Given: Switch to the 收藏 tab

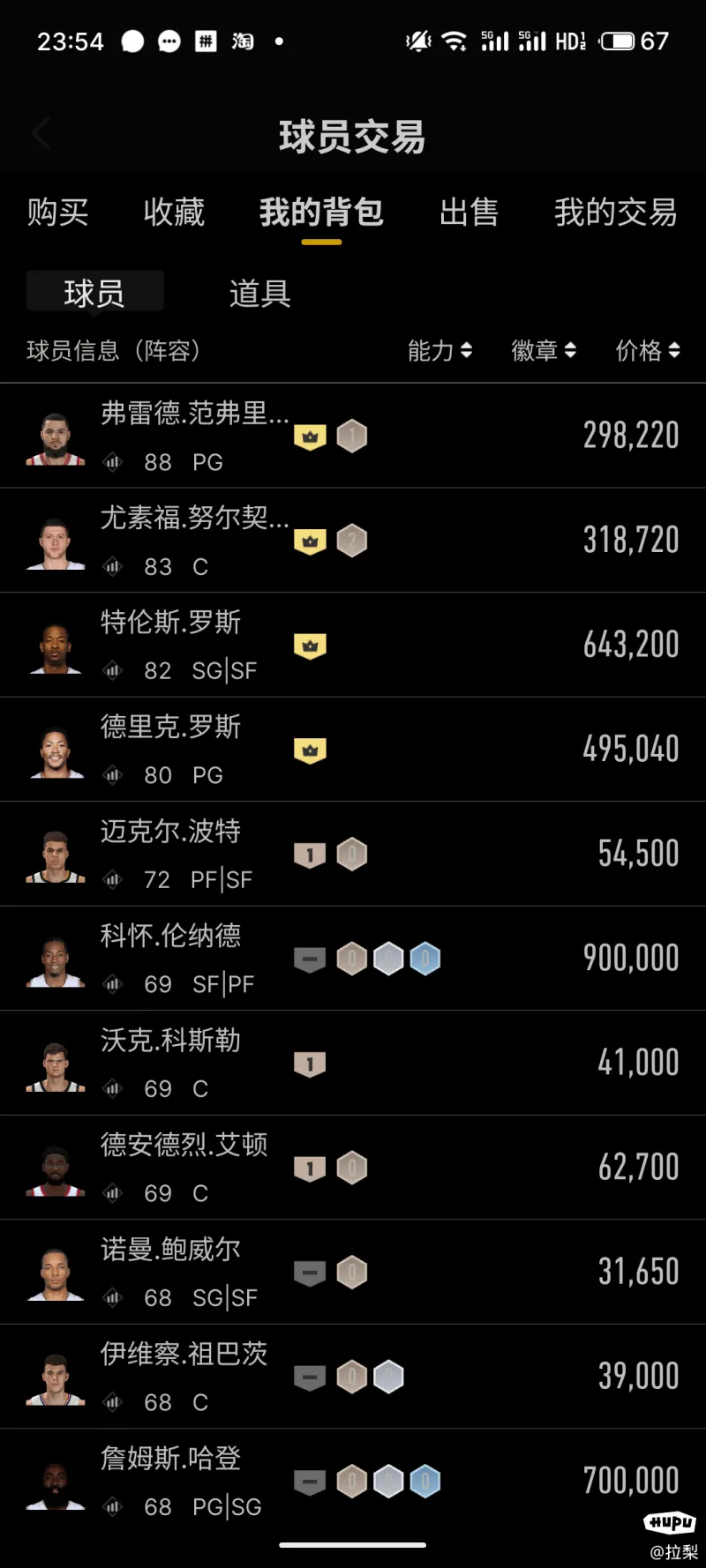Looking at the screenshot, I should click(x=174, y=213).
